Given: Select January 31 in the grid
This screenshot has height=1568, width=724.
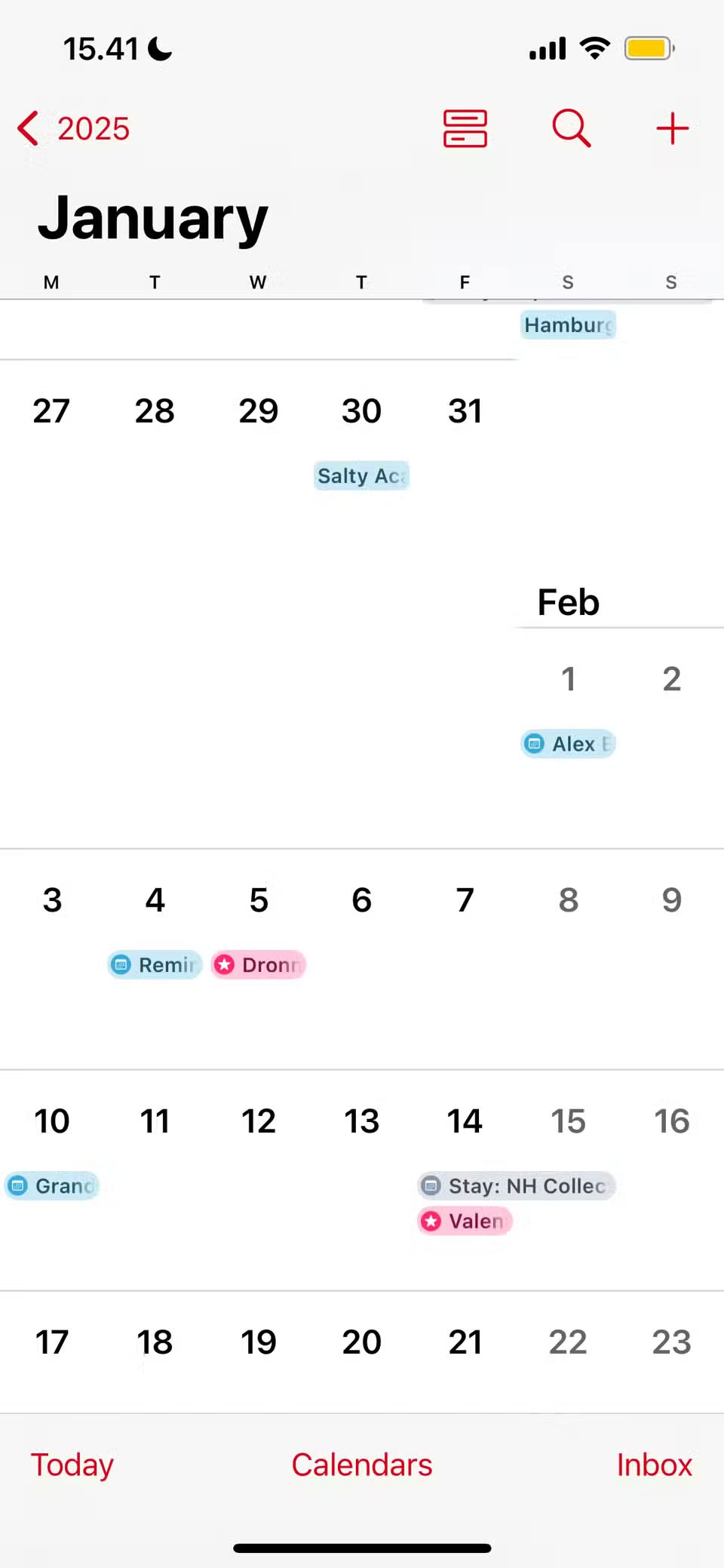Looking at the screenshot, I should (x=465, y=410).
